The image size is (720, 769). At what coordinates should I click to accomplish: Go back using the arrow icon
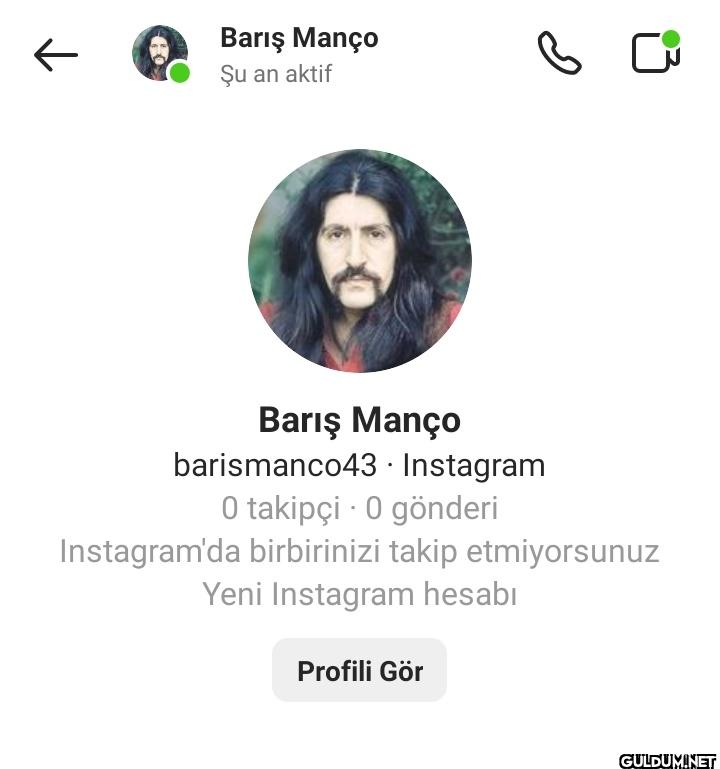[x=55, y=55]
